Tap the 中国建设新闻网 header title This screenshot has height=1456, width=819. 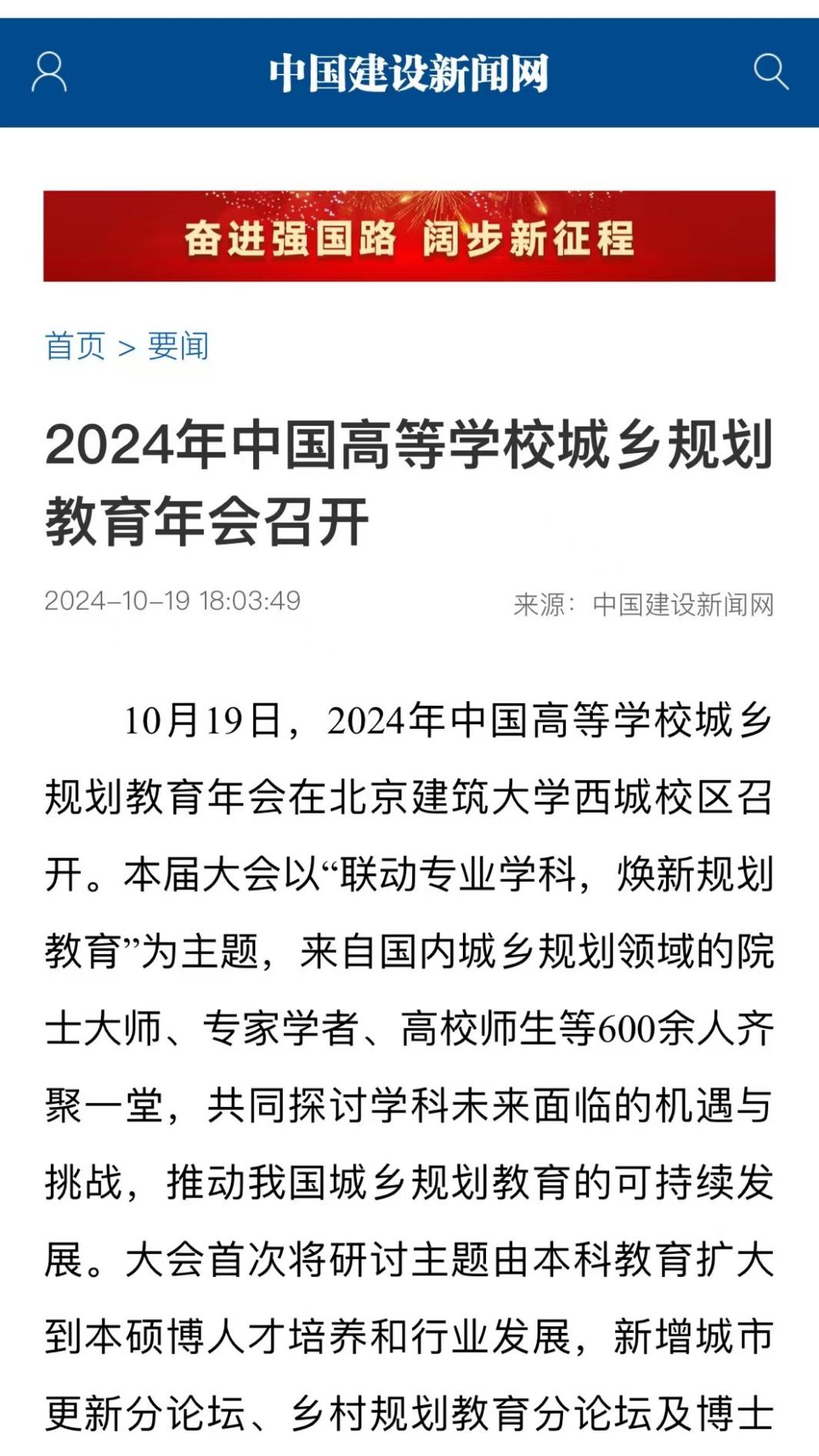point(408,73)
